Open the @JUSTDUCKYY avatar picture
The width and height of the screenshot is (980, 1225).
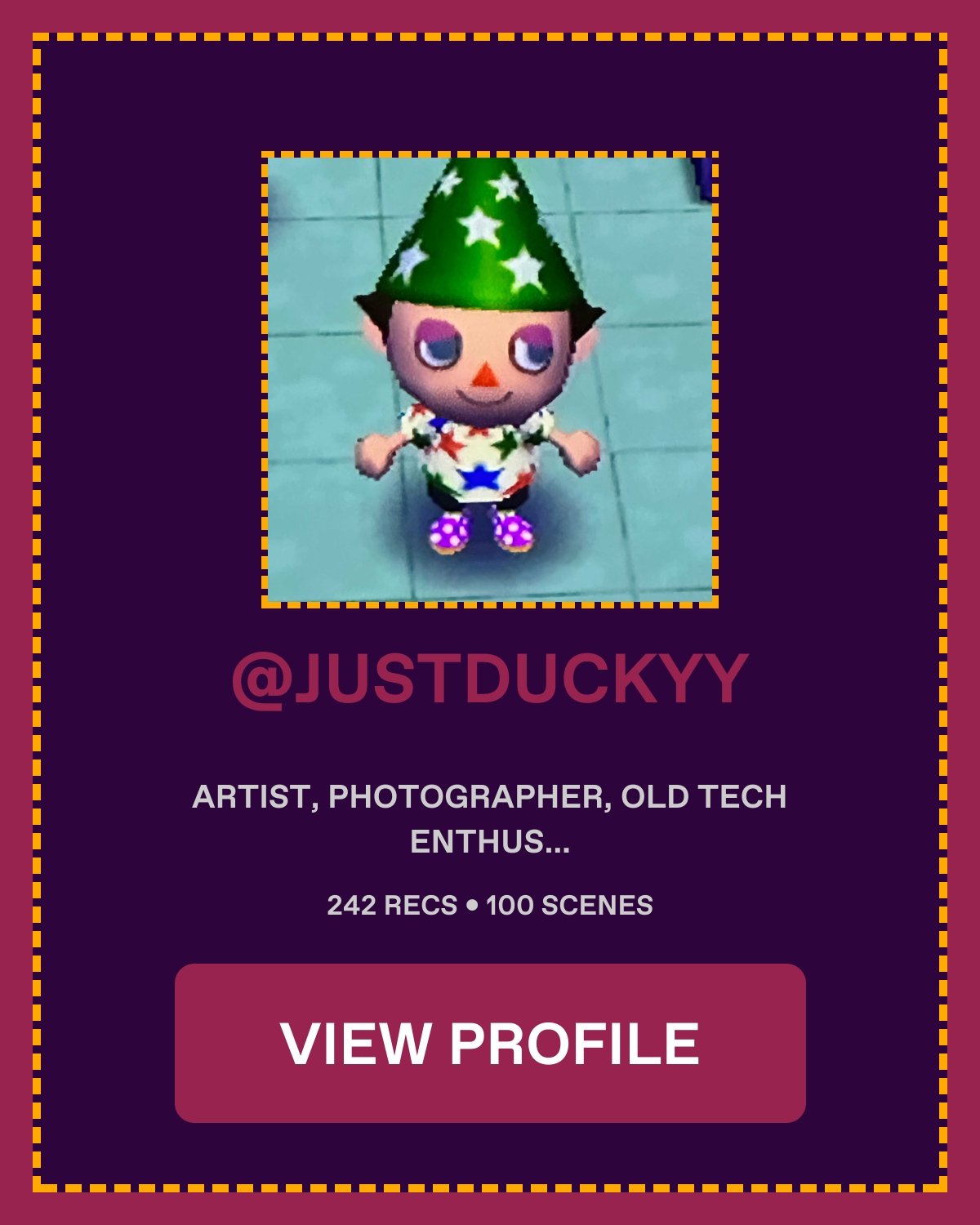490,380
